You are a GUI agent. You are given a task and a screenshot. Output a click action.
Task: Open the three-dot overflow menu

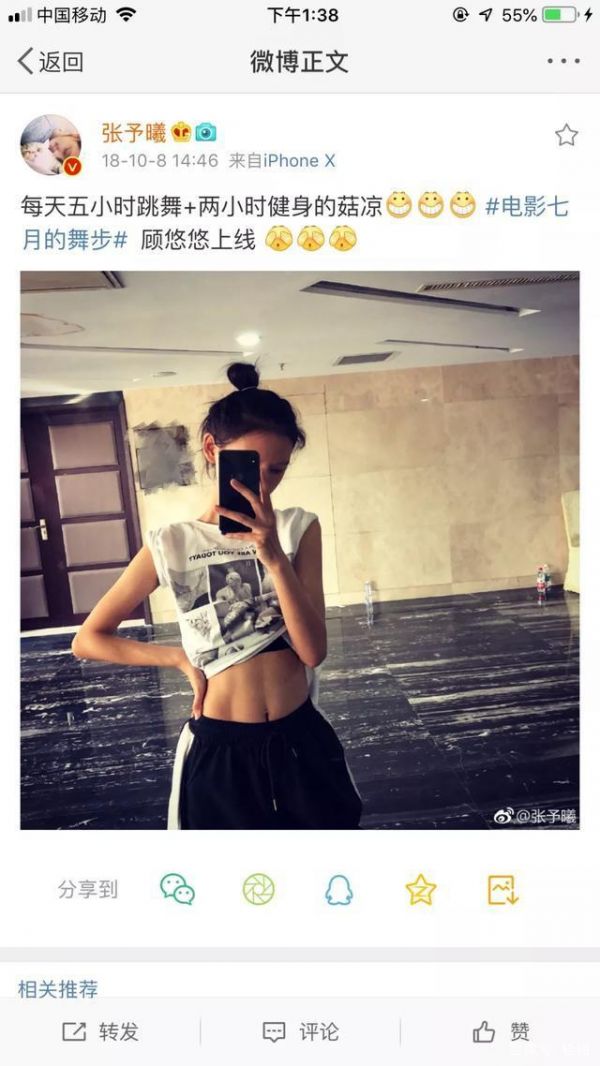pyautogui.click(x=563, y=61)
